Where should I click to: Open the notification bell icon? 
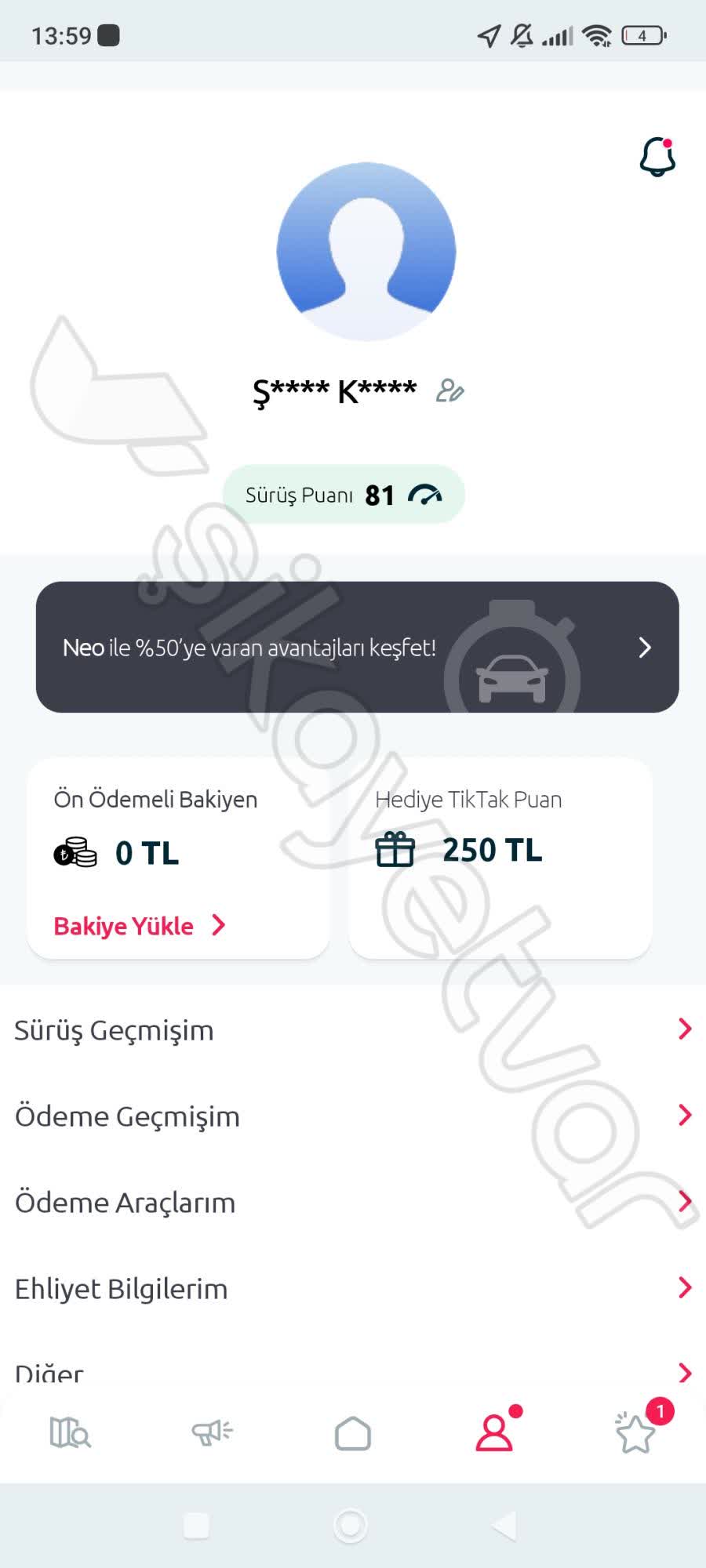point(657,156)
